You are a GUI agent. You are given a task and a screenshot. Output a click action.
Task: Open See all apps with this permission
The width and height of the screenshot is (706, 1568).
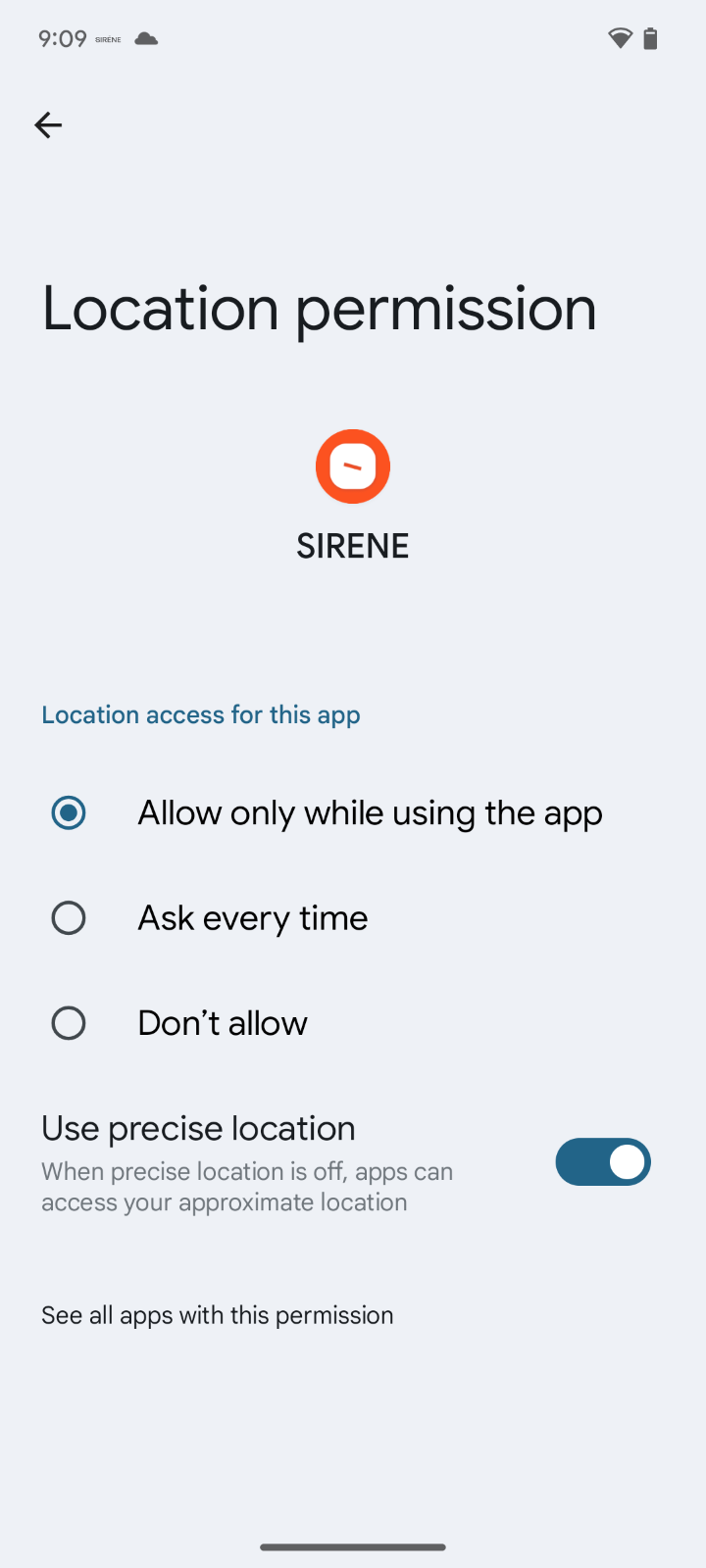coord(218,1315)
